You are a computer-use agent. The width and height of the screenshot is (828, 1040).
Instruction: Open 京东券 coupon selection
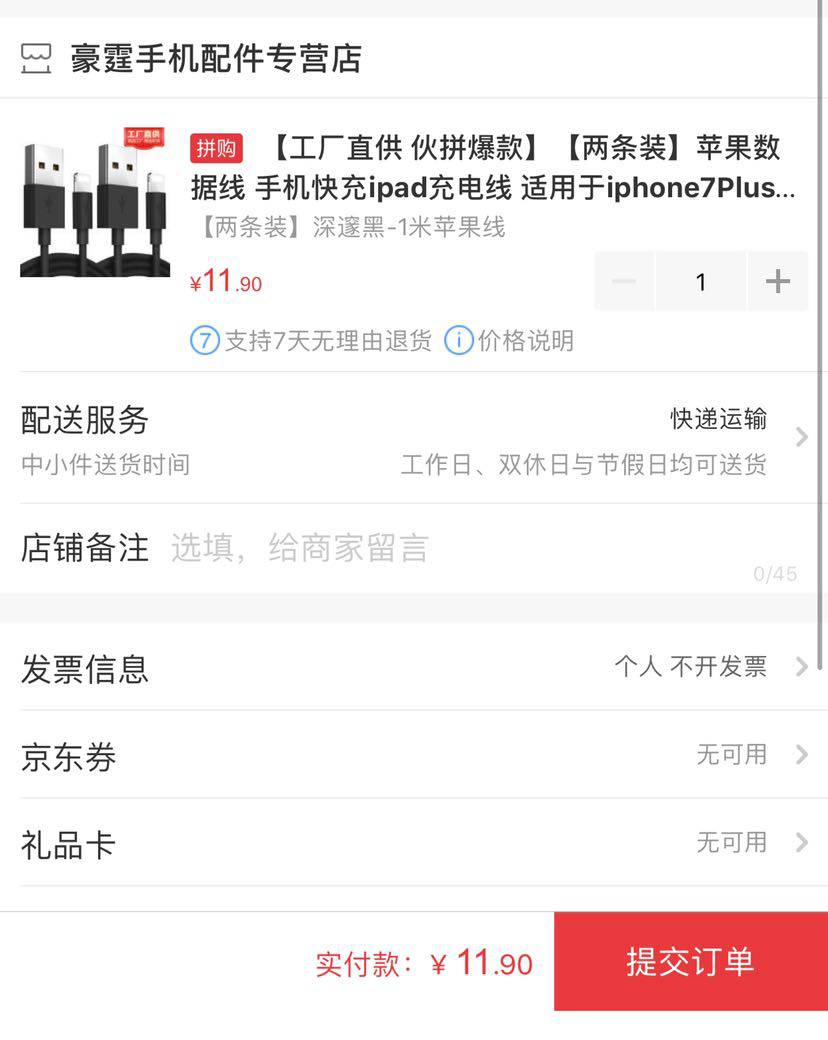tap(67, 755)
